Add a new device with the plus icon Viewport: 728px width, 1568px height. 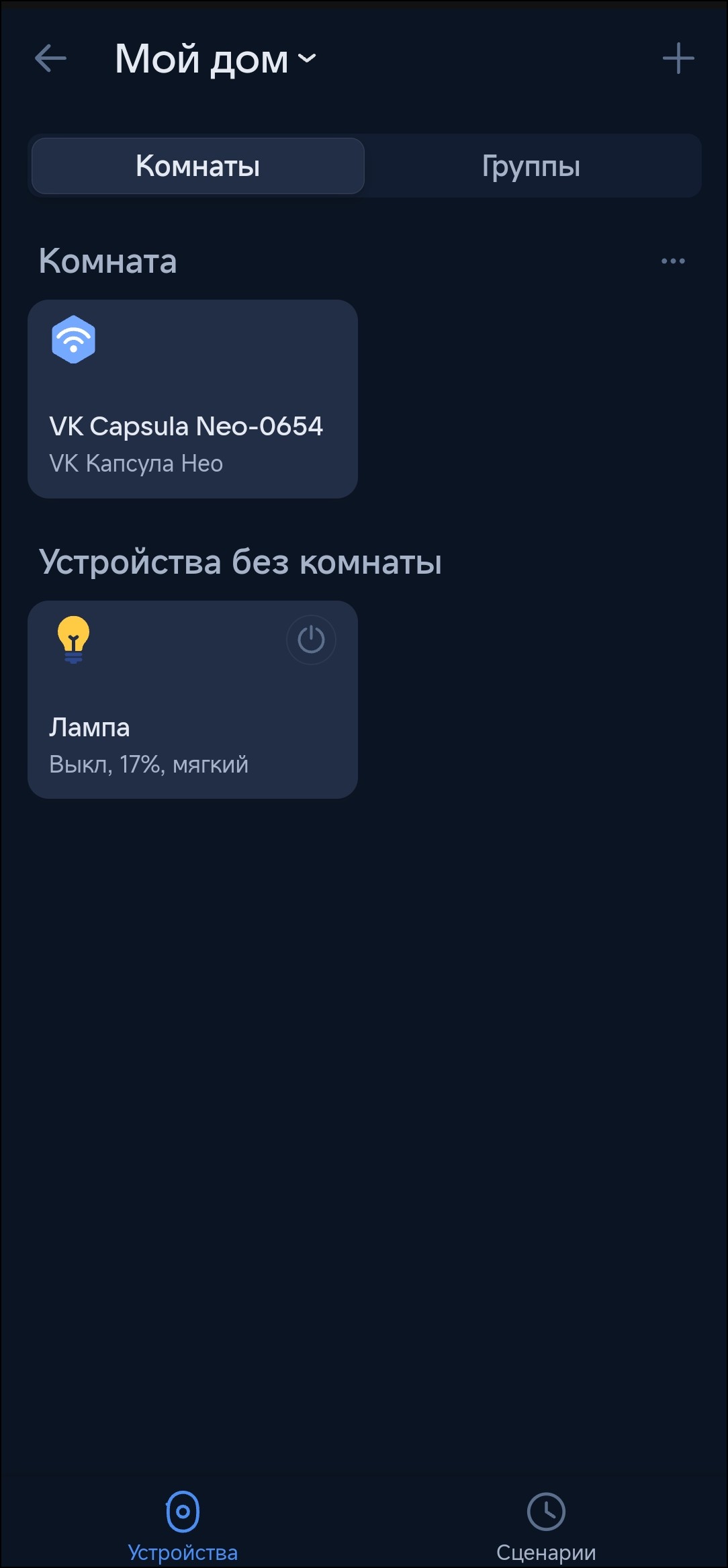pyautogui.click(x=678, y=58)
